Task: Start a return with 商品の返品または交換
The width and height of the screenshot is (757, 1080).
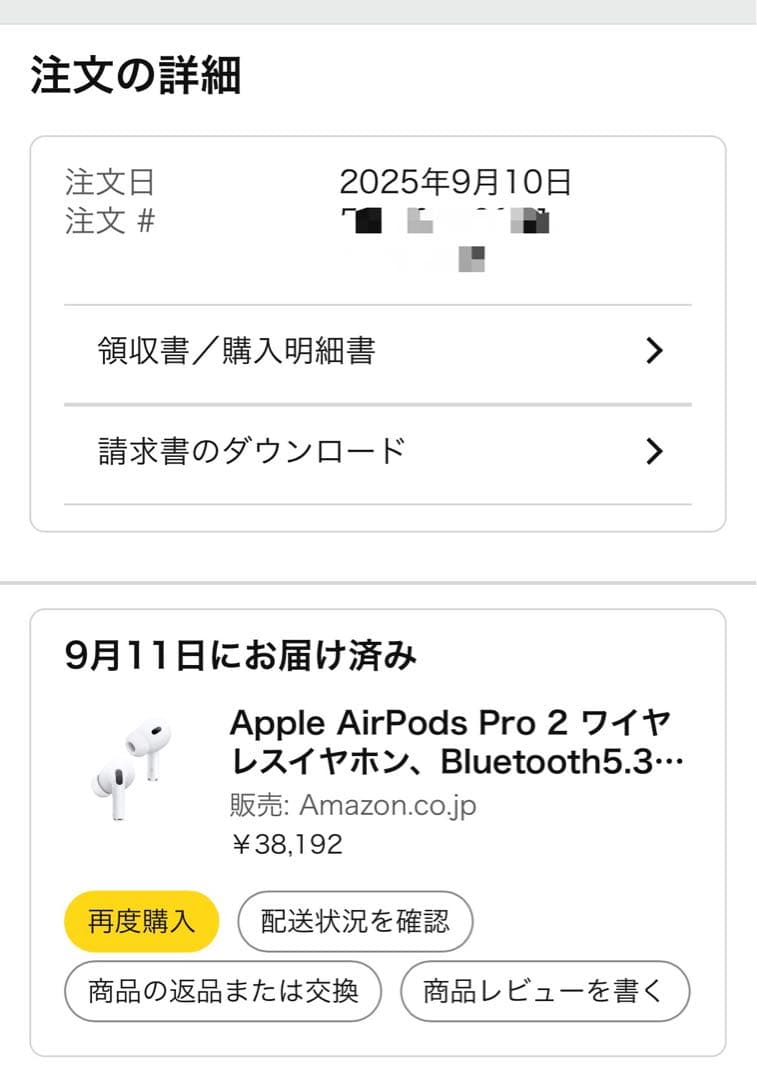Action: coord(222,990)
